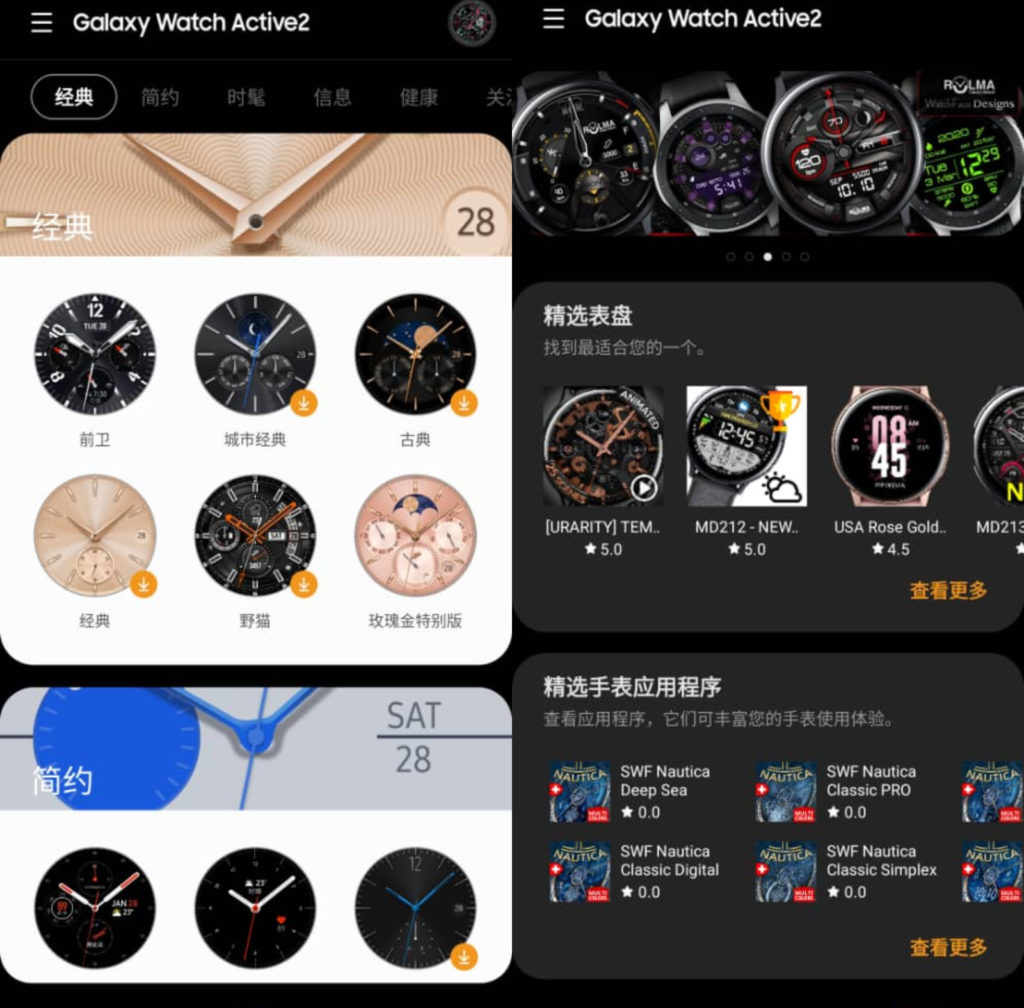The image size is (1024, 1008).
Task: Open the 玫瑰金特别版 watch face
Action: click(415, 536)
